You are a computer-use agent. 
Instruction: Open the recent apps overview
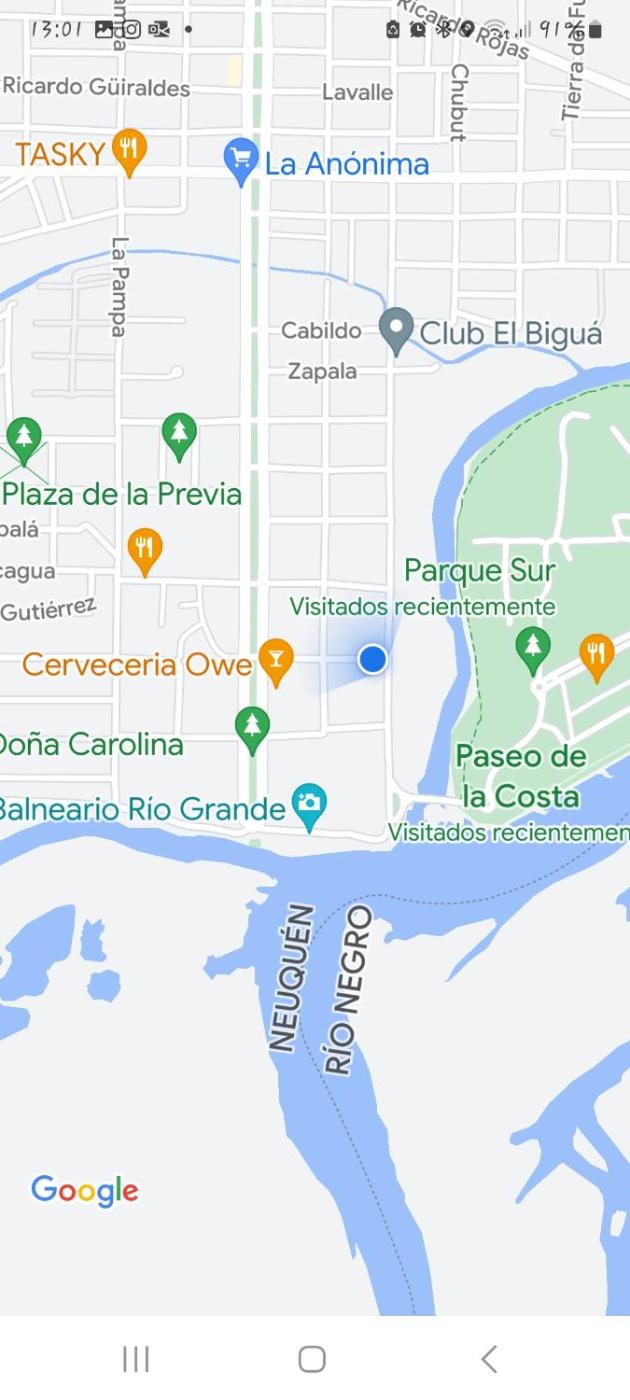click(136, 1358)
